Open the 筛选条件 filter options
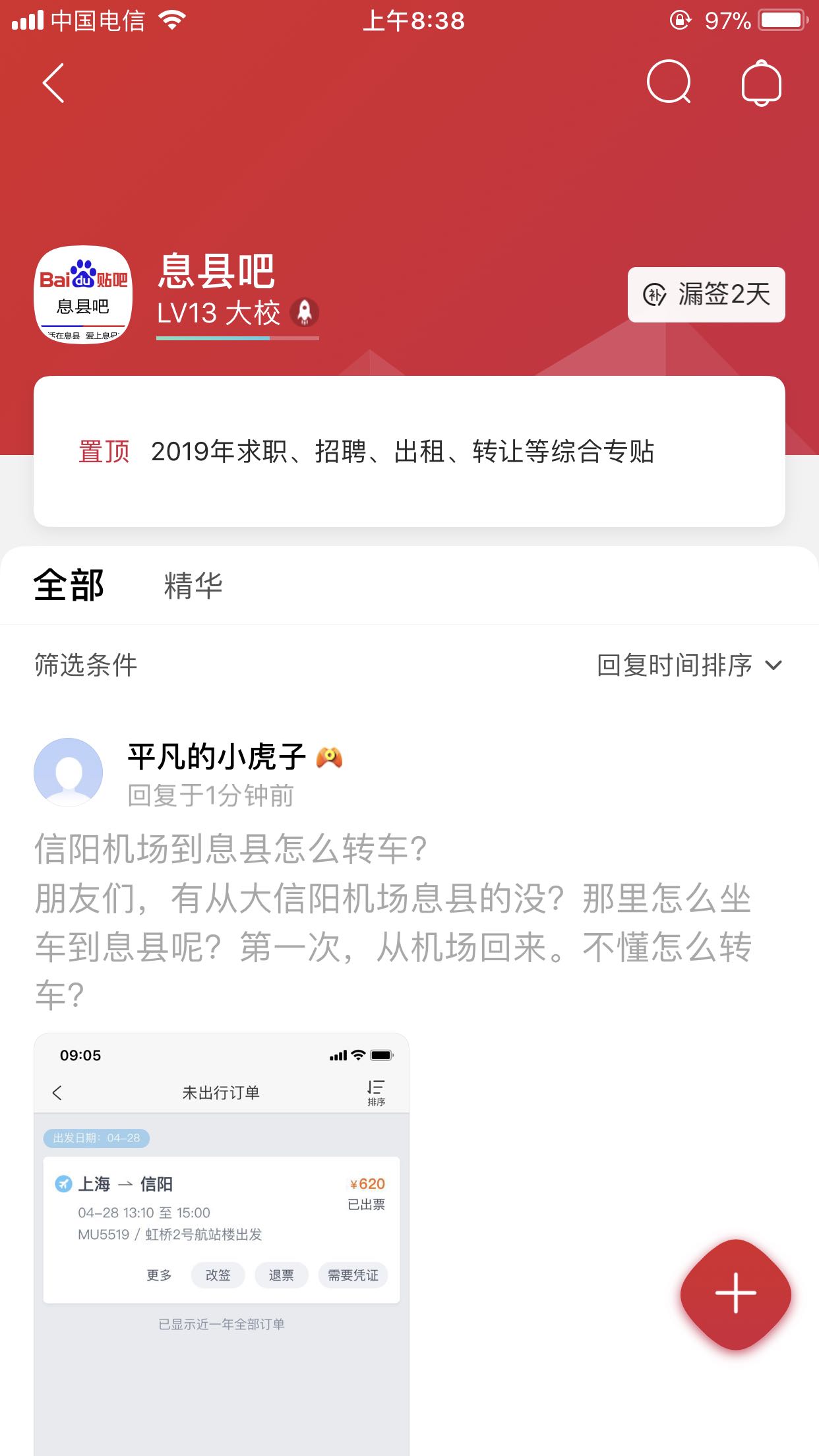This screenshot has height=1456, width=819. (x=86, y=665)
